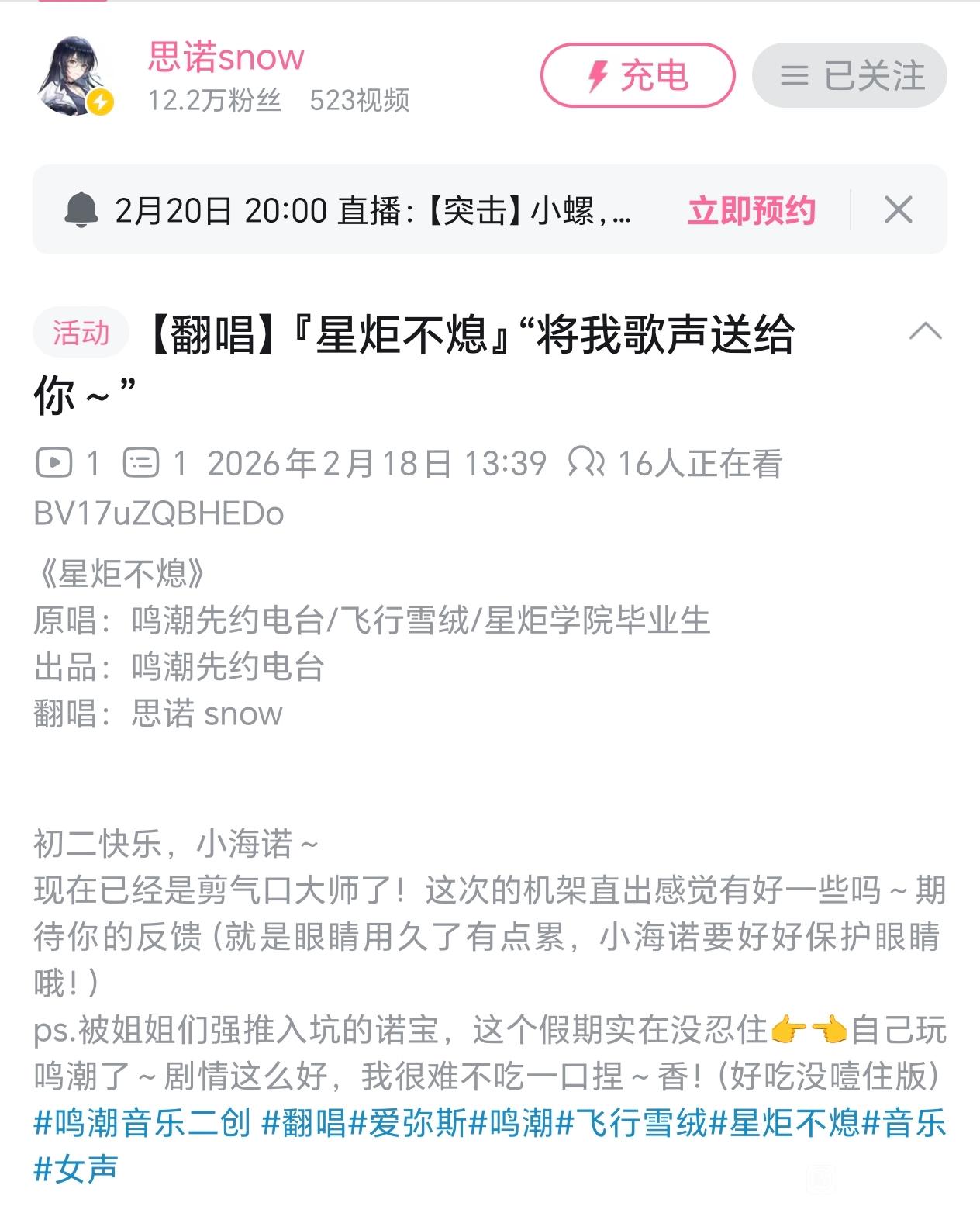The width and height of the screenshot is (980, 1206).
Task: Open the 已关注 follow options
Action: click(x=850, y=76)
